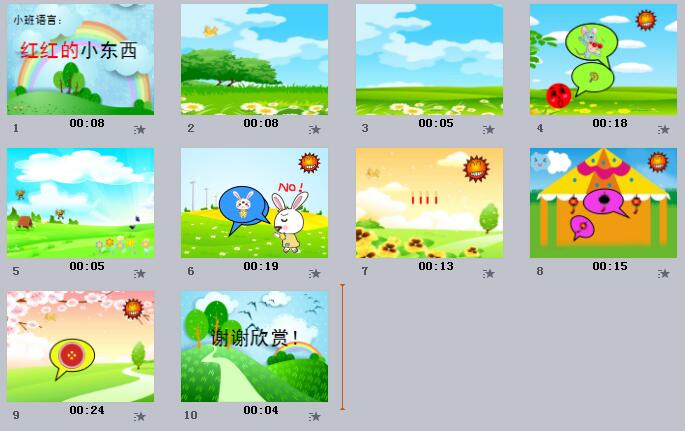Preview animation star under slide 1
685x431 pixels.
(x=140, y=130)
